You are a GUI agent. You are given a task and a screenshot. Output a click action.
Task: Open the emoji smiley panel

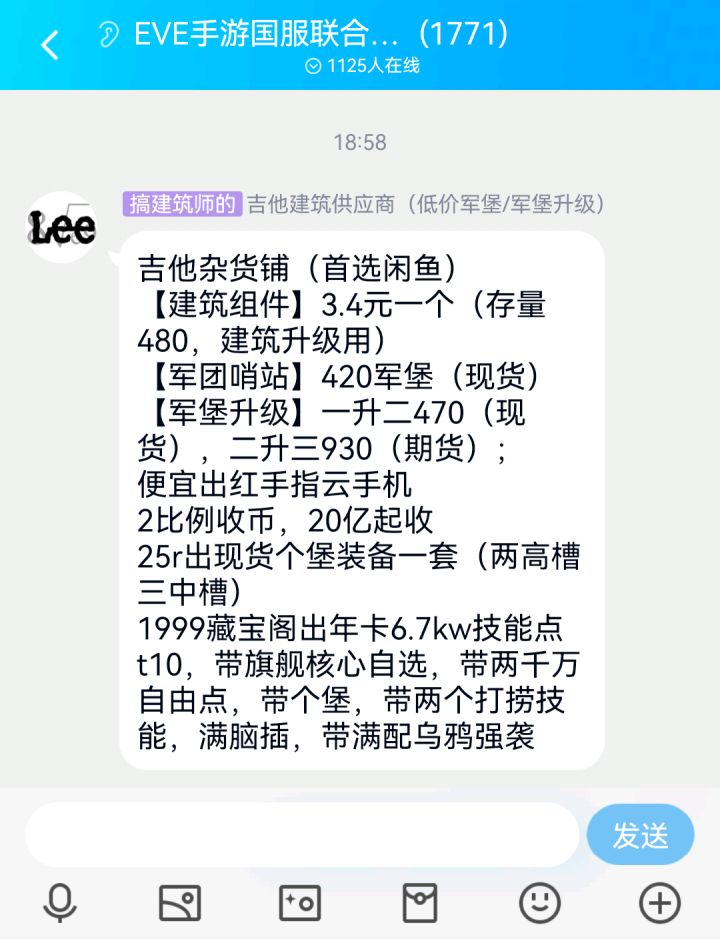(x=540, y=902)
